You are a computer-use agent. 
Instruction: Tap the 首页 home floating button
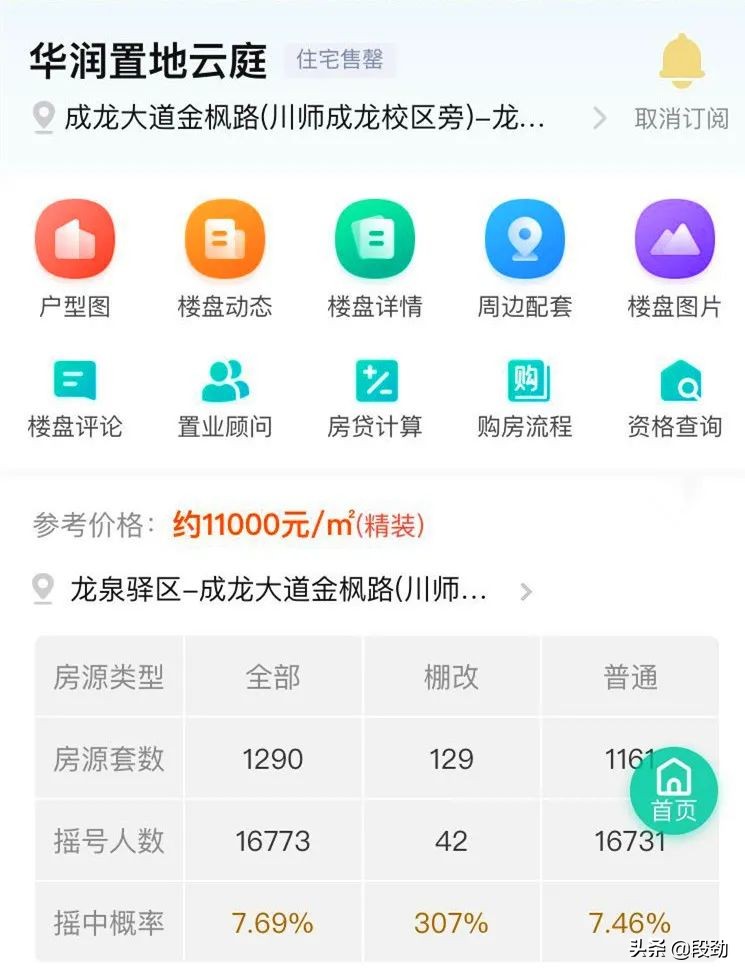673,791
